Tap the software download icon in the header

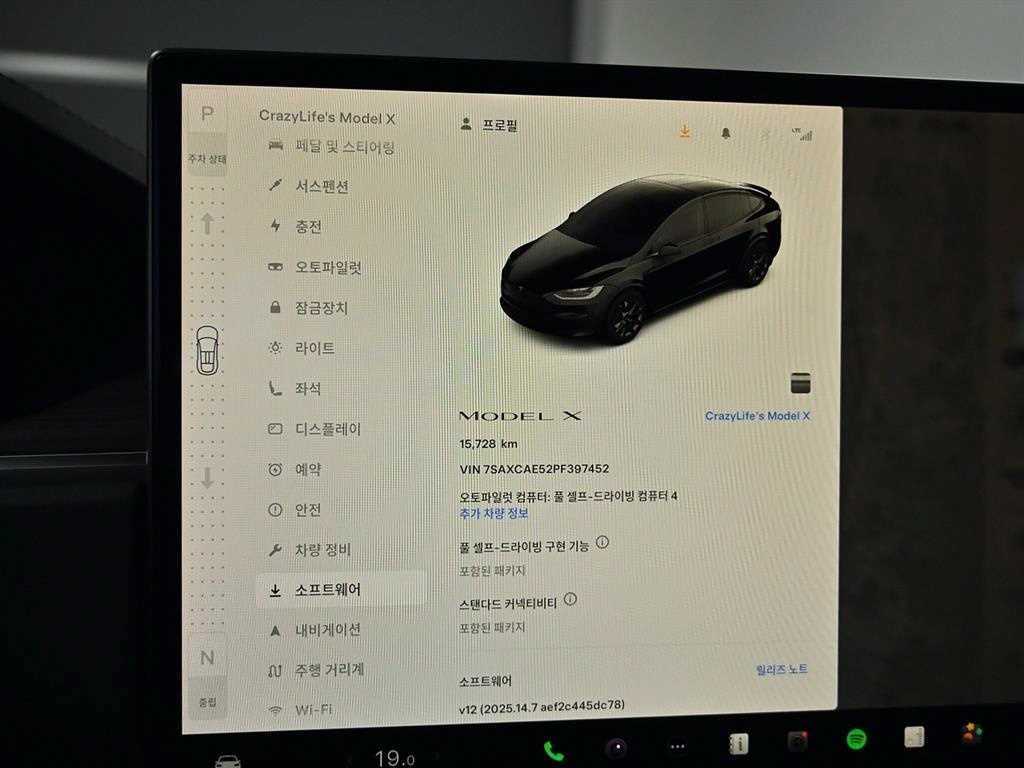[x=685, y=131]
